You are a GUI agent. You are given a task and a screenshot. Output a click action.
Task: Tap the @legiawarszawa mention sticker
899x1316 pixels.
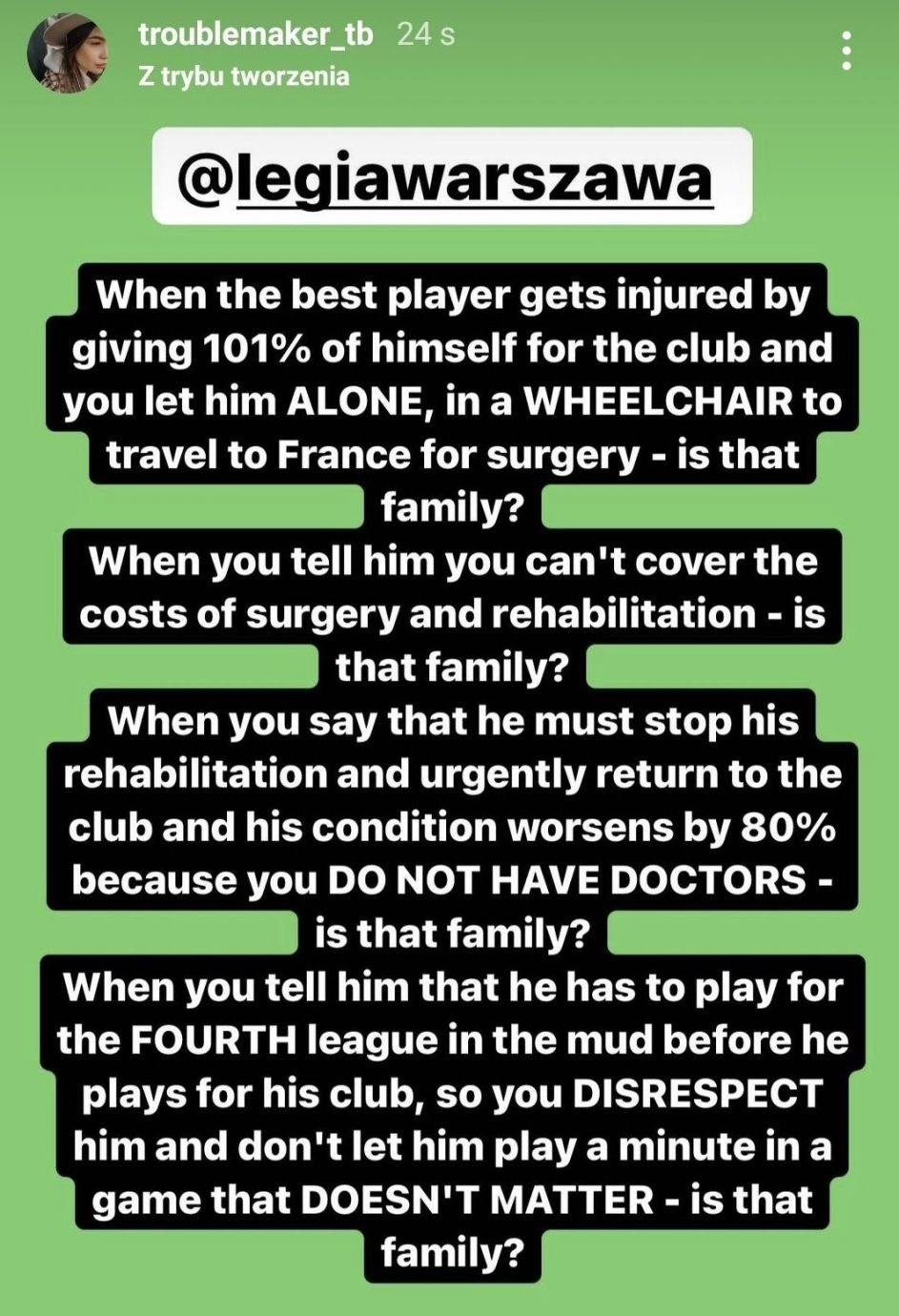click(x=452, y=177)
